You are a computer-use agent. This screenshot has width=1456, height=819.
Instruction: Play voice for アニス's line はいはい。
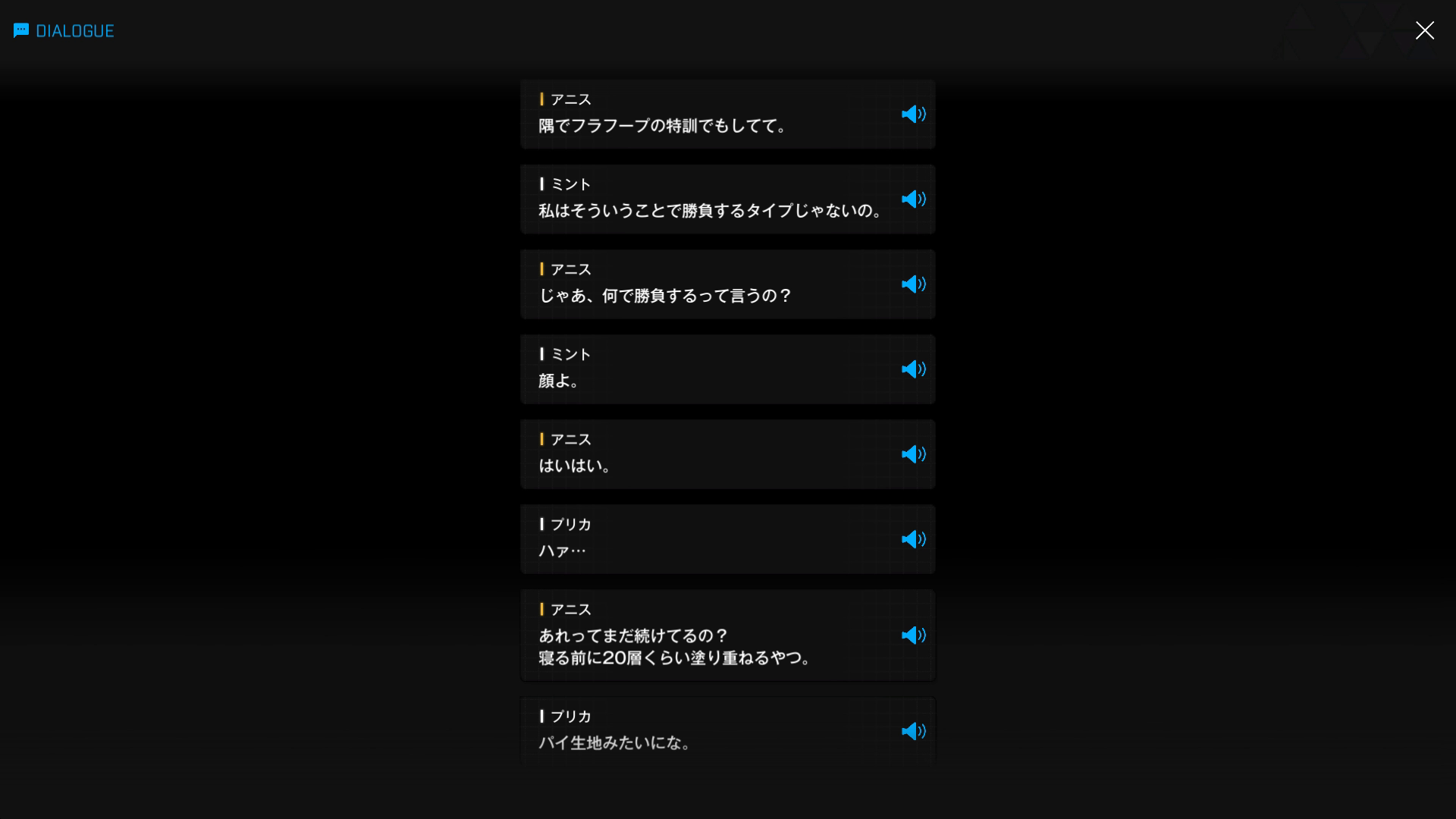pyautogui.click(x=913, y=453)
